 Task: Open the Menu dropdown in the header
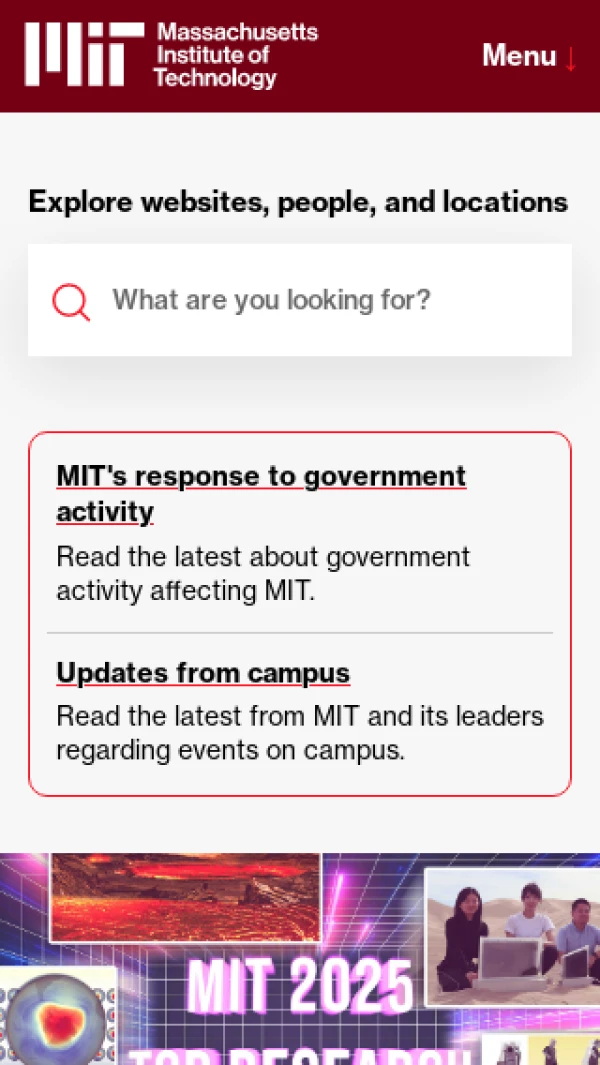click(x=529, y=56)
